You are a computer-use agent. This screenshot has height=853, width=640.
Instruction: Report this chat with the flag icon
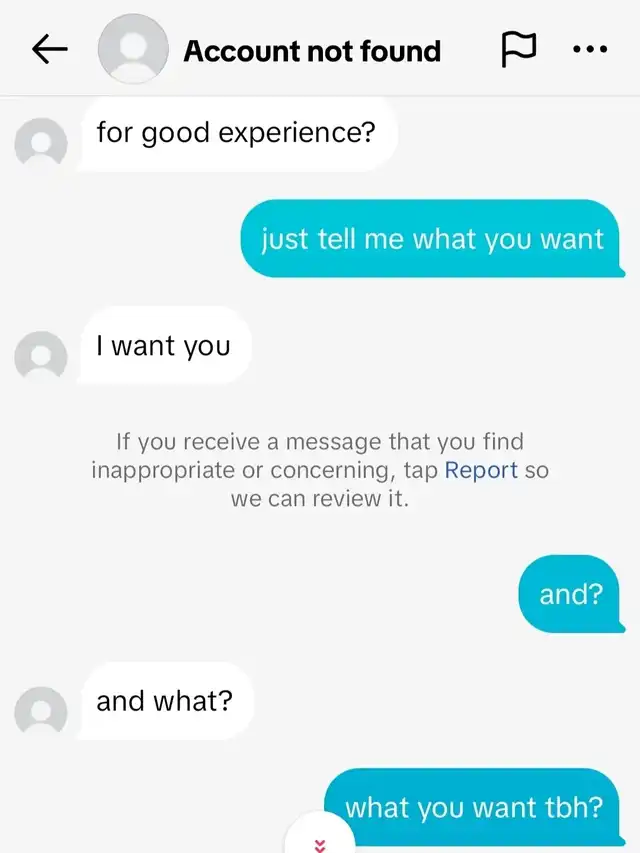click(x=518, y=49)
